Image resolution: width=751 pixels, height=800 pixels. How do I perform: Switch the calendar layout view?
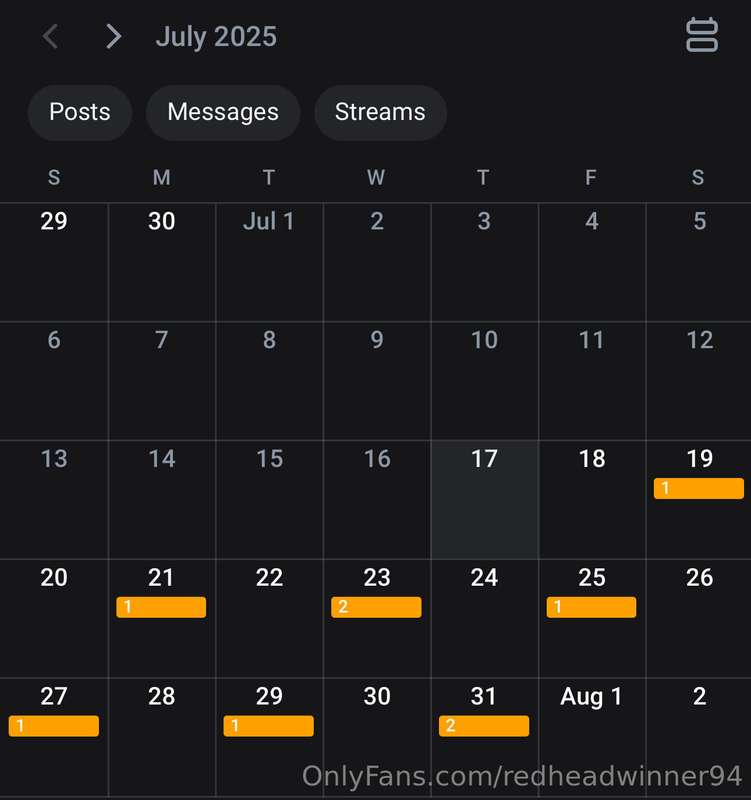pyautogui.click(x=702, y=36)
